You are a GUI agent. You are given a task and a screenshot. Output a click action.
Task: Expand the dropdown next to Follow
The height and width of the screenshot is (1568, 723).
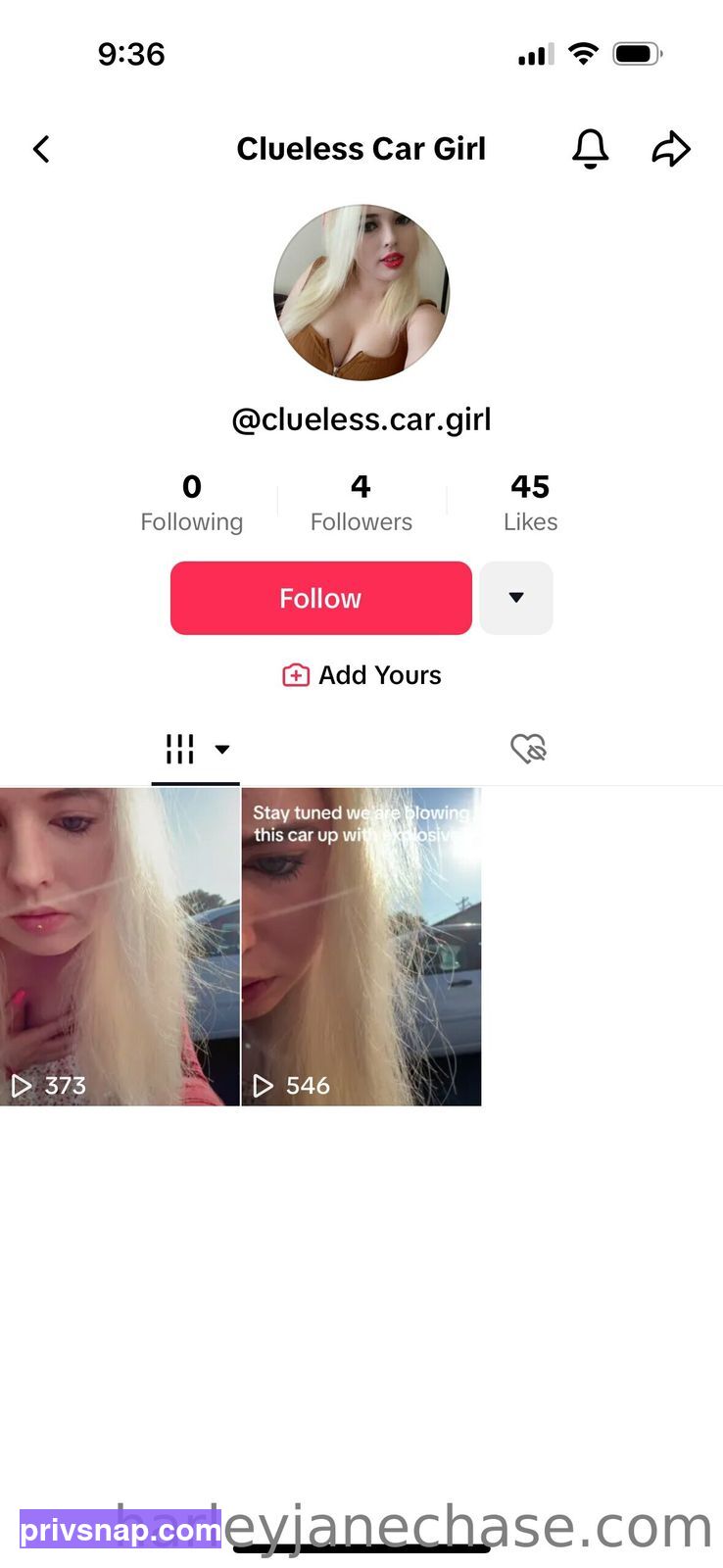516,598
